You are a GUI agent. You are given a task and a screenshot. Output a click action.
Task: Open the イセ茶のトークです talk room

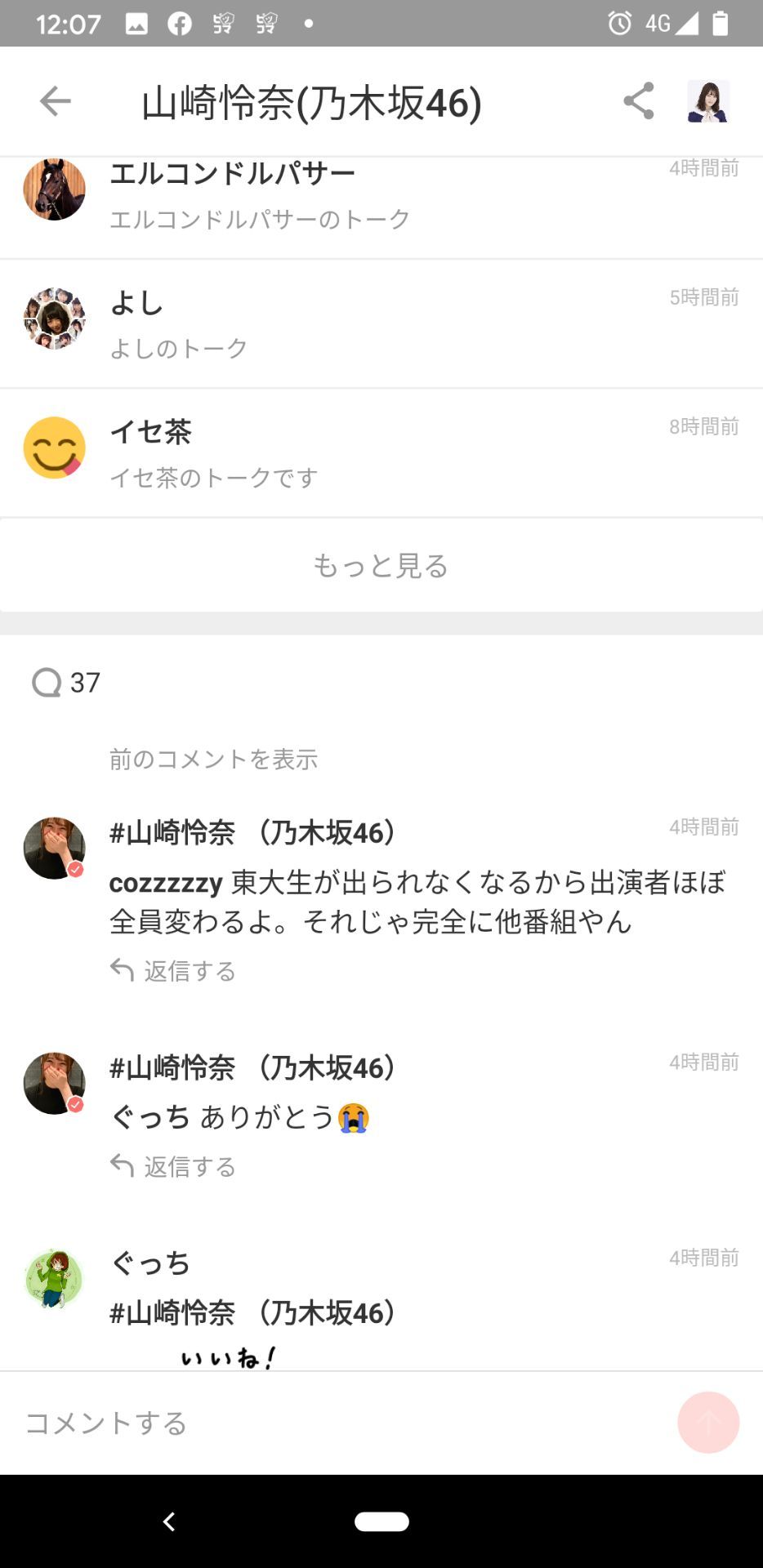tap(214, 476)
